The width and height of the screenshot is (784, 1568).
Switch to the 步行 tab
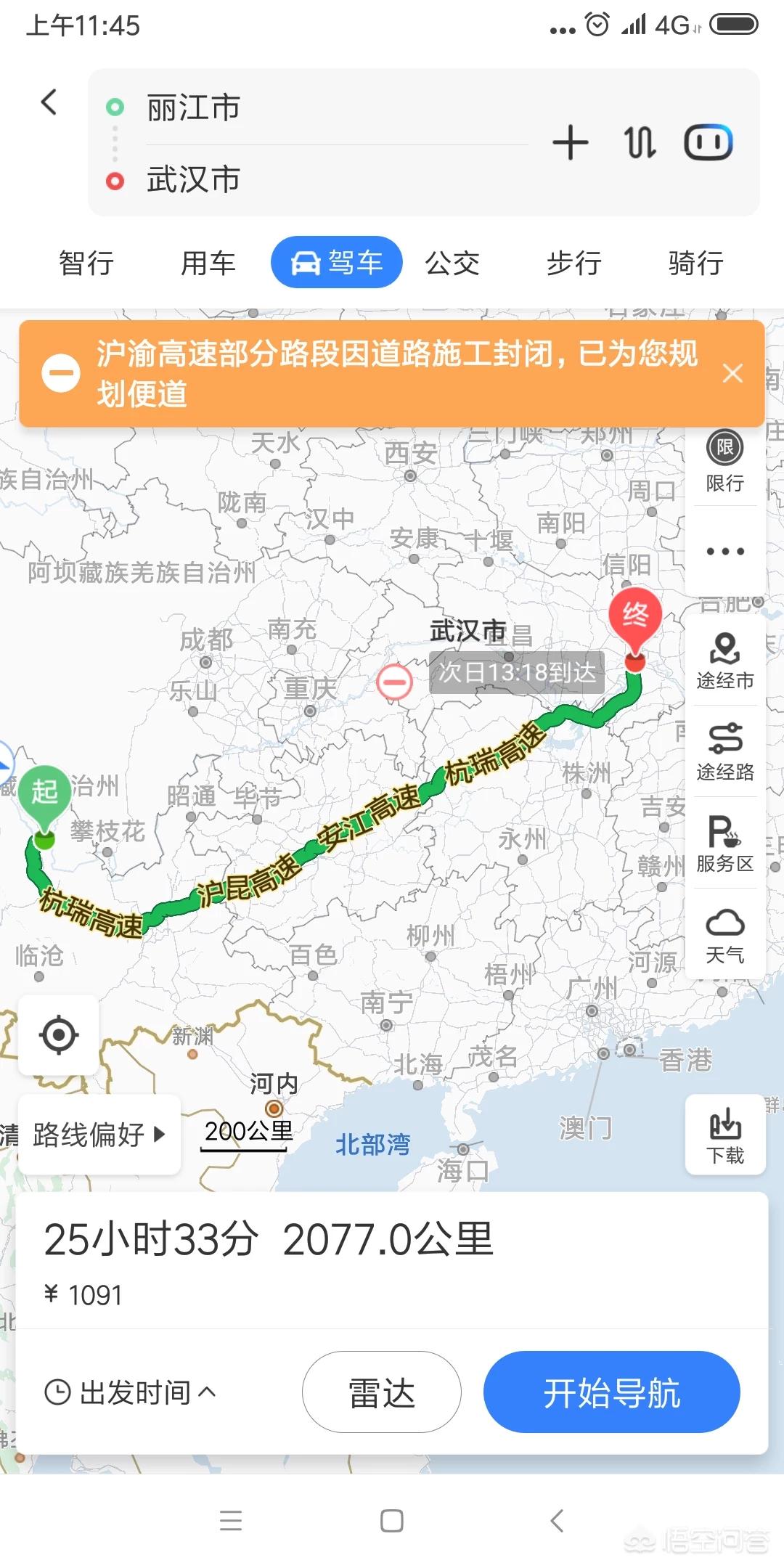[x=574, y=263]
